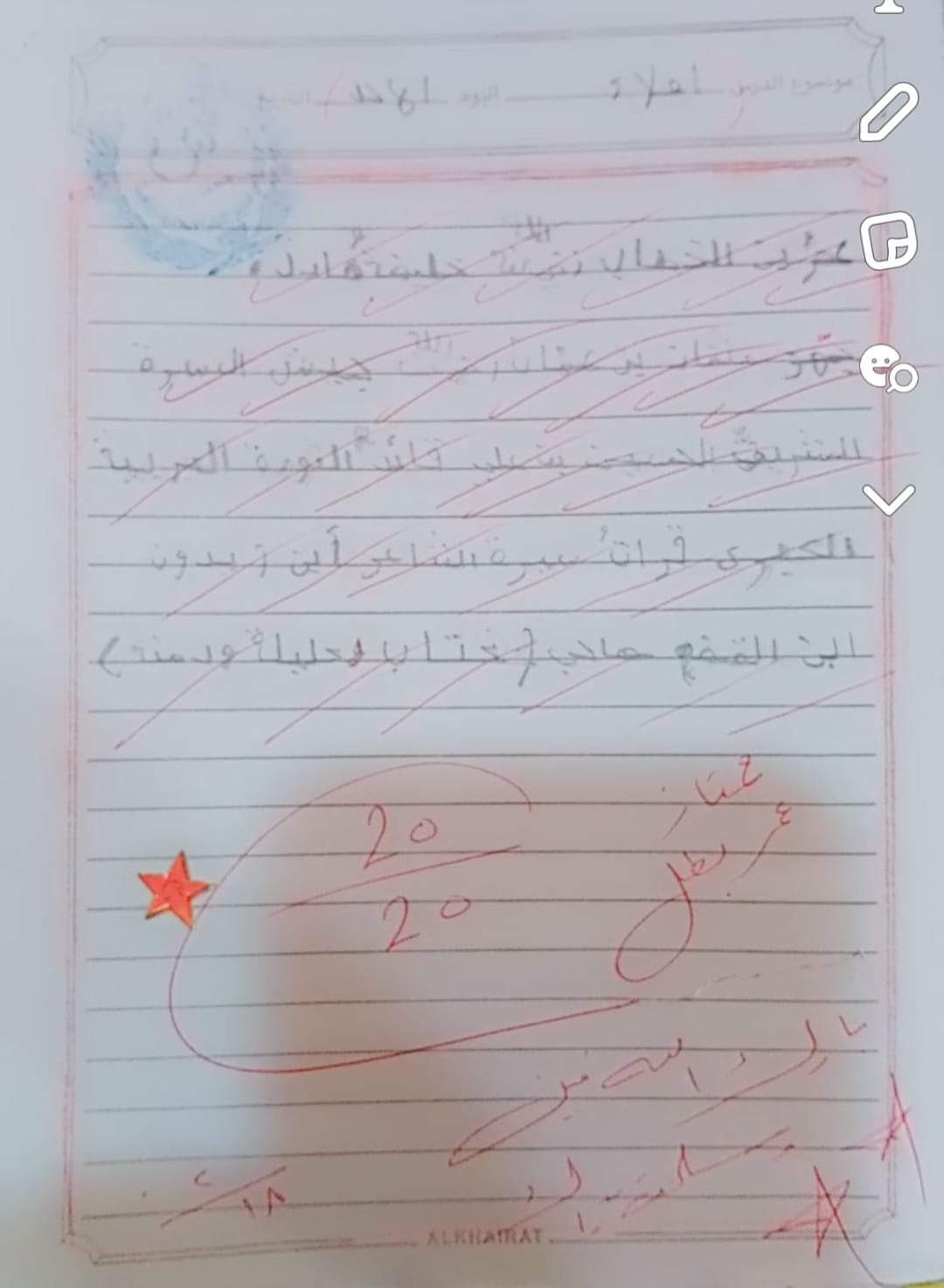Select the pencil drawing tool
The image size is (944, 1288).
point(888,113)
